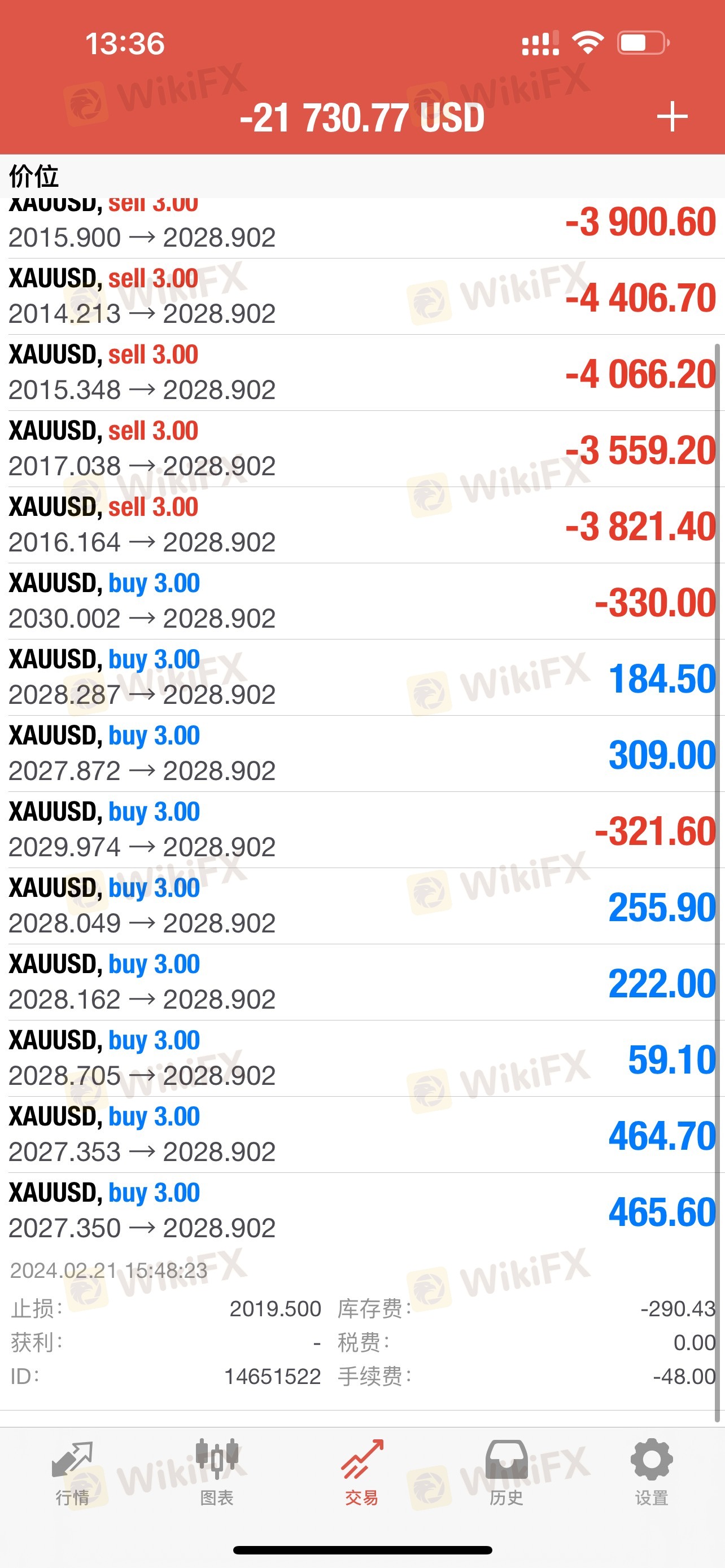Expand buy position with profit 255.90
Image resolution: width=725 pixels, height=1568 pixels.
click(x=362, y=906)
